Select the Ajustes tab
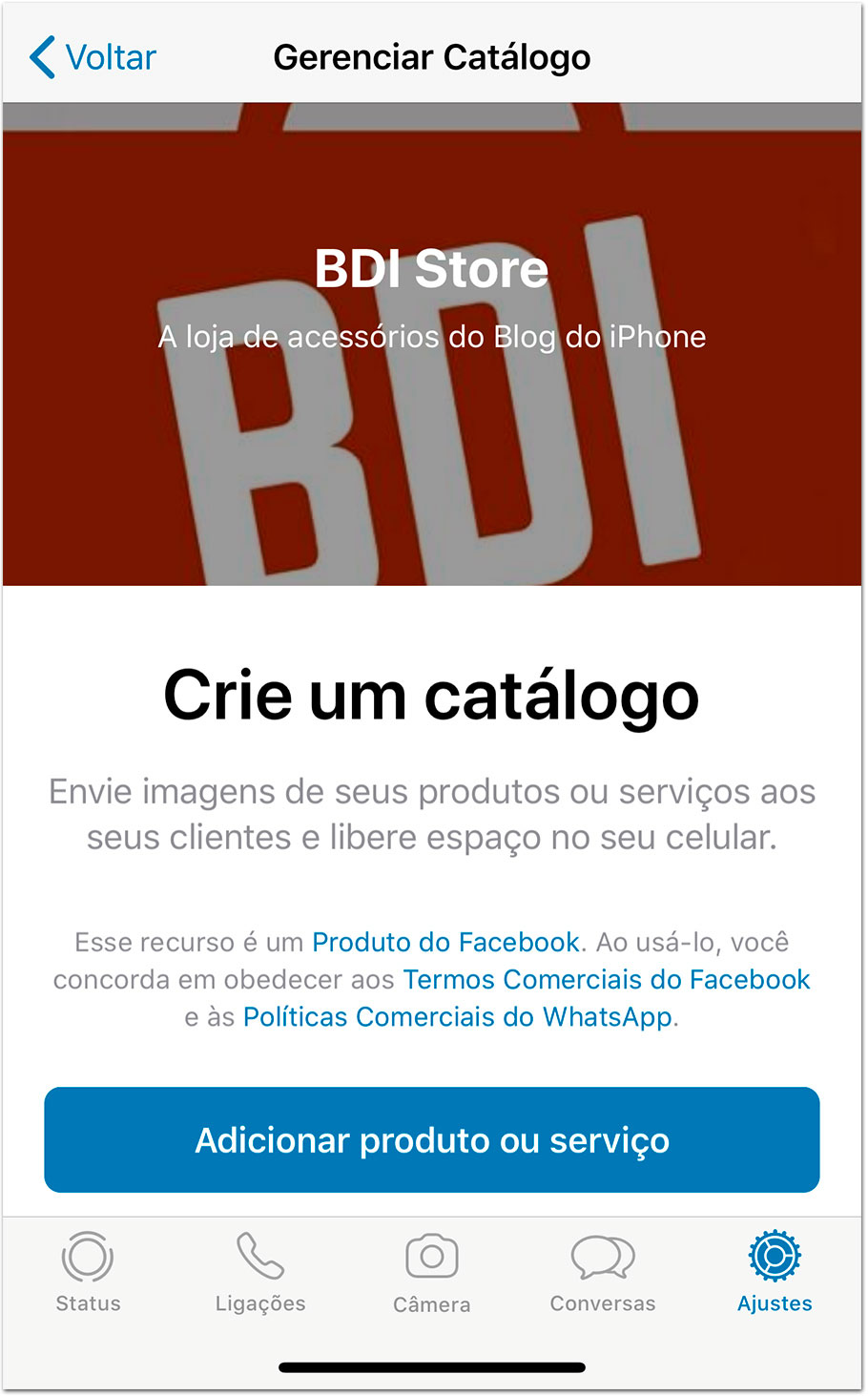 (x=775, y=1272)
